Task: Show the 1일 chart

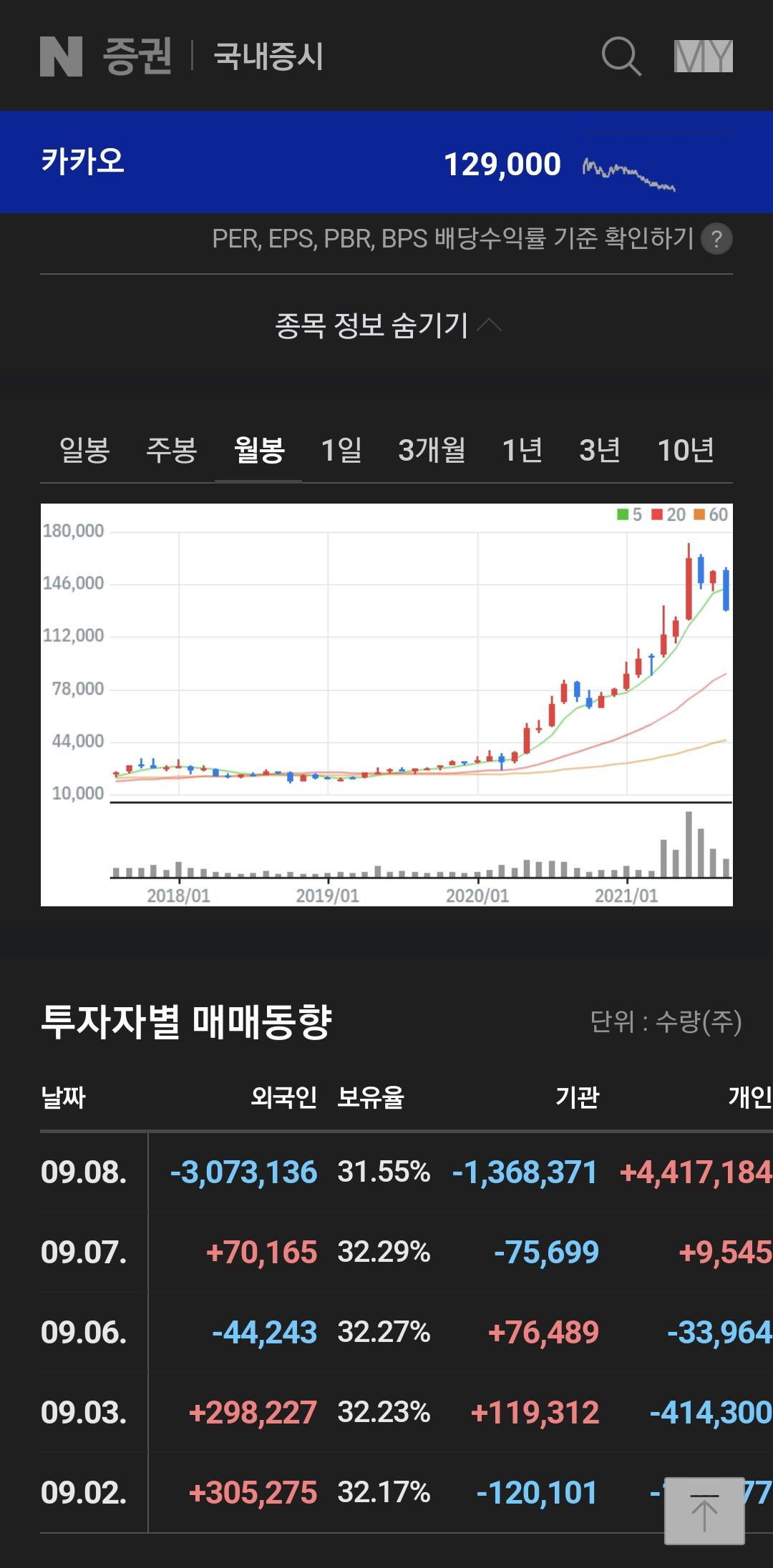Action: click(341, 450)
